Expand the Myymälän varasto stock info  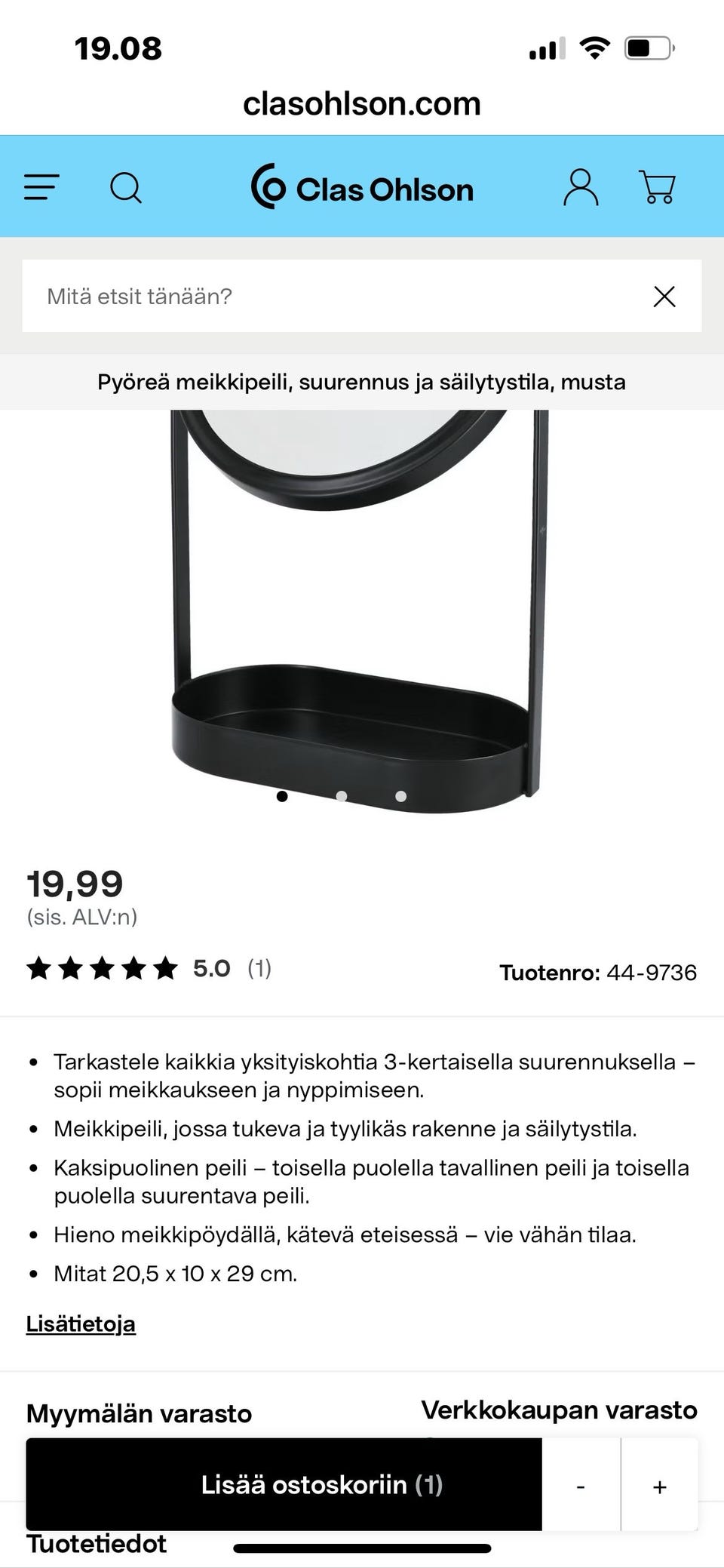[x=139, y=1413]
